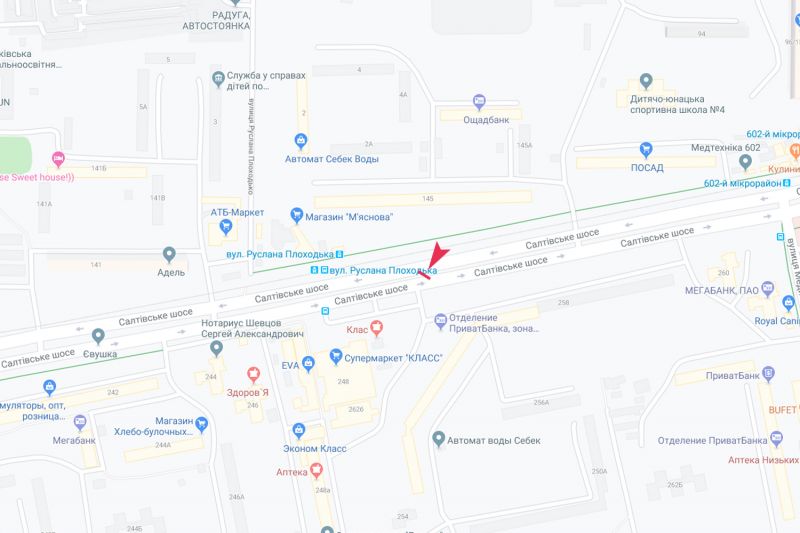
Task: Select the Отделение ПриватБанка, зона marker
Action: [441, 320]
